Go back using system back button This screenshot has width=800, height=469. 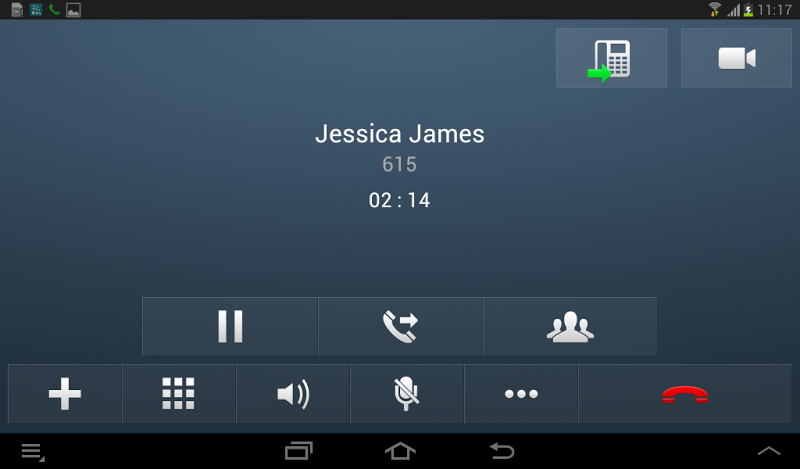coord(501,451)
